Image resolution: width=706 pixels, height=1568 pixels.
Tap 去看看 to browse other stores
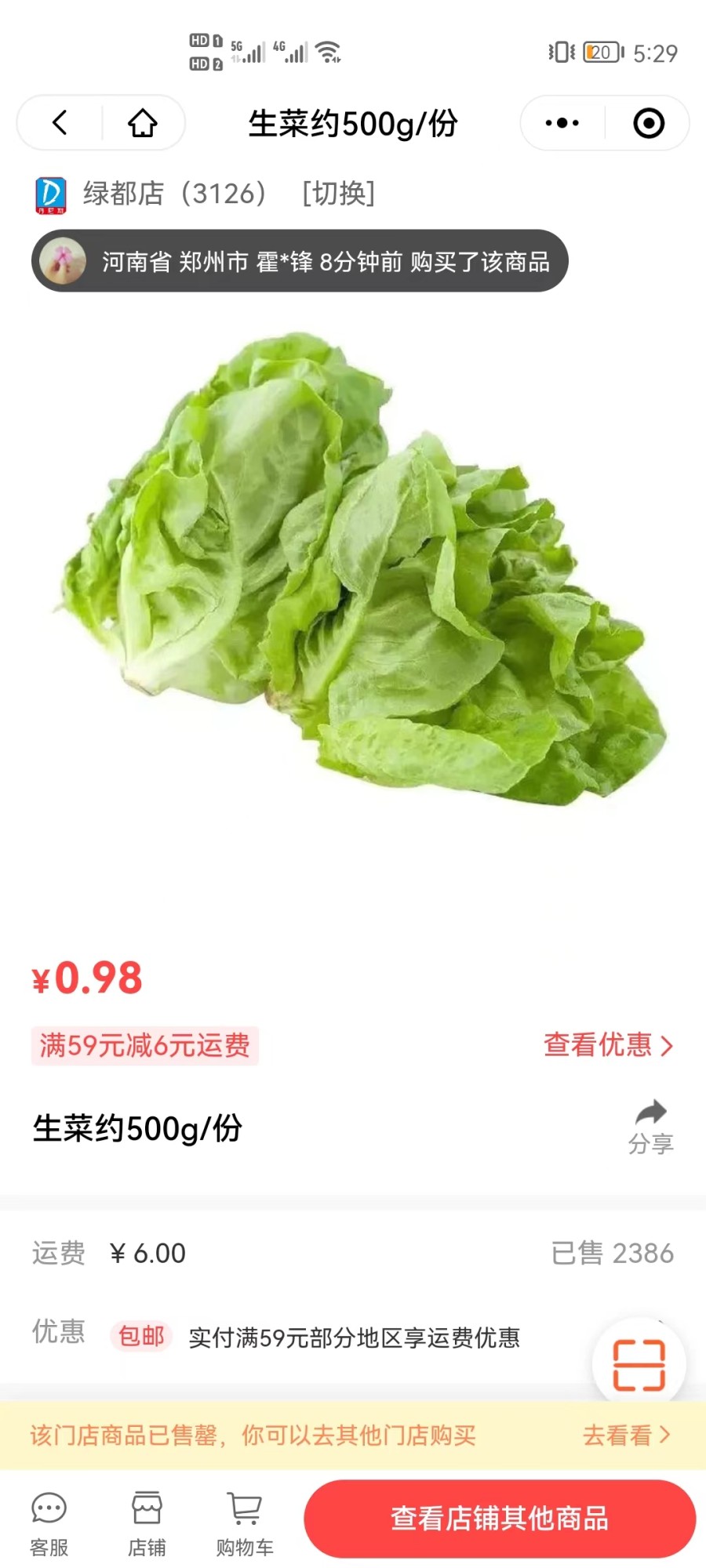626,1436
